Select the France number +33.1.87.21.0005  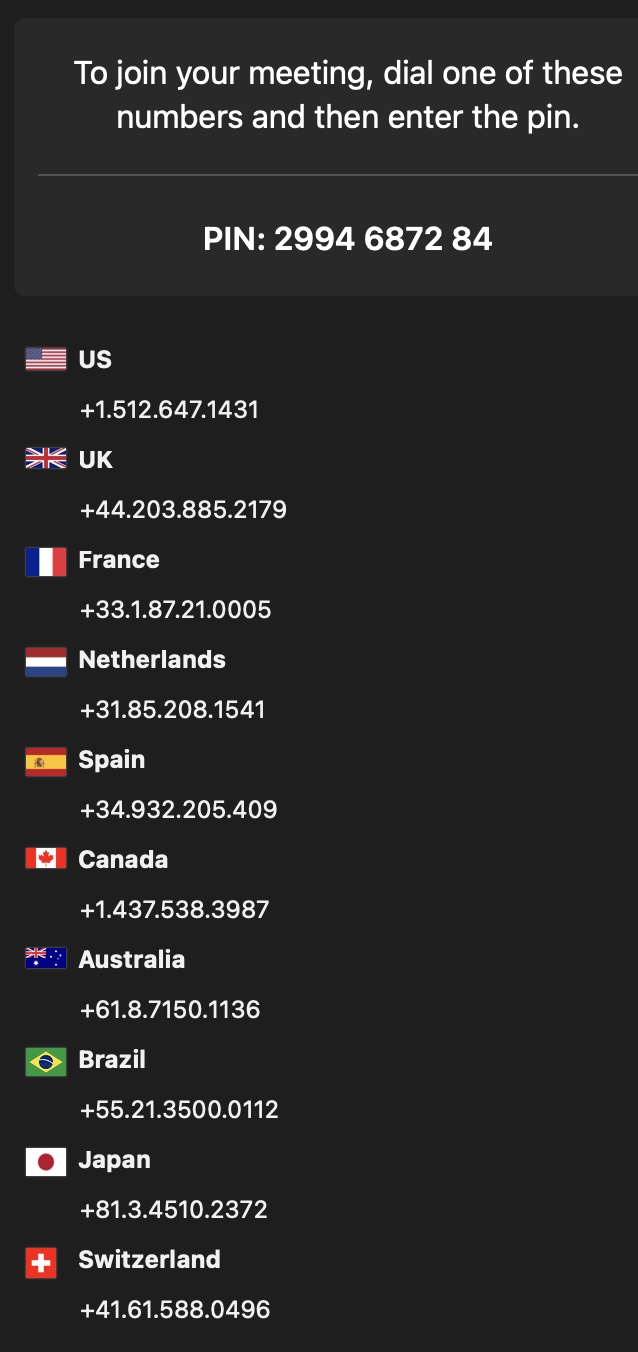[175, 610]
